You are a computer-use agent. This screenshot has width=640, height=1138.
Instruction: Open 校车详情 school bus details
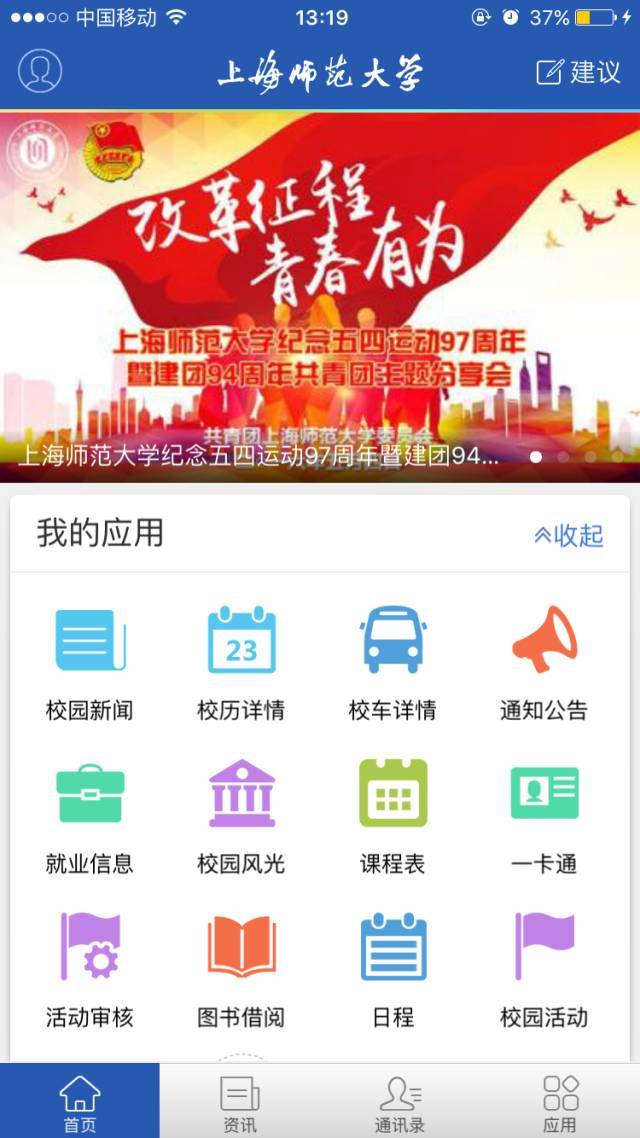(x=392, y=661)
